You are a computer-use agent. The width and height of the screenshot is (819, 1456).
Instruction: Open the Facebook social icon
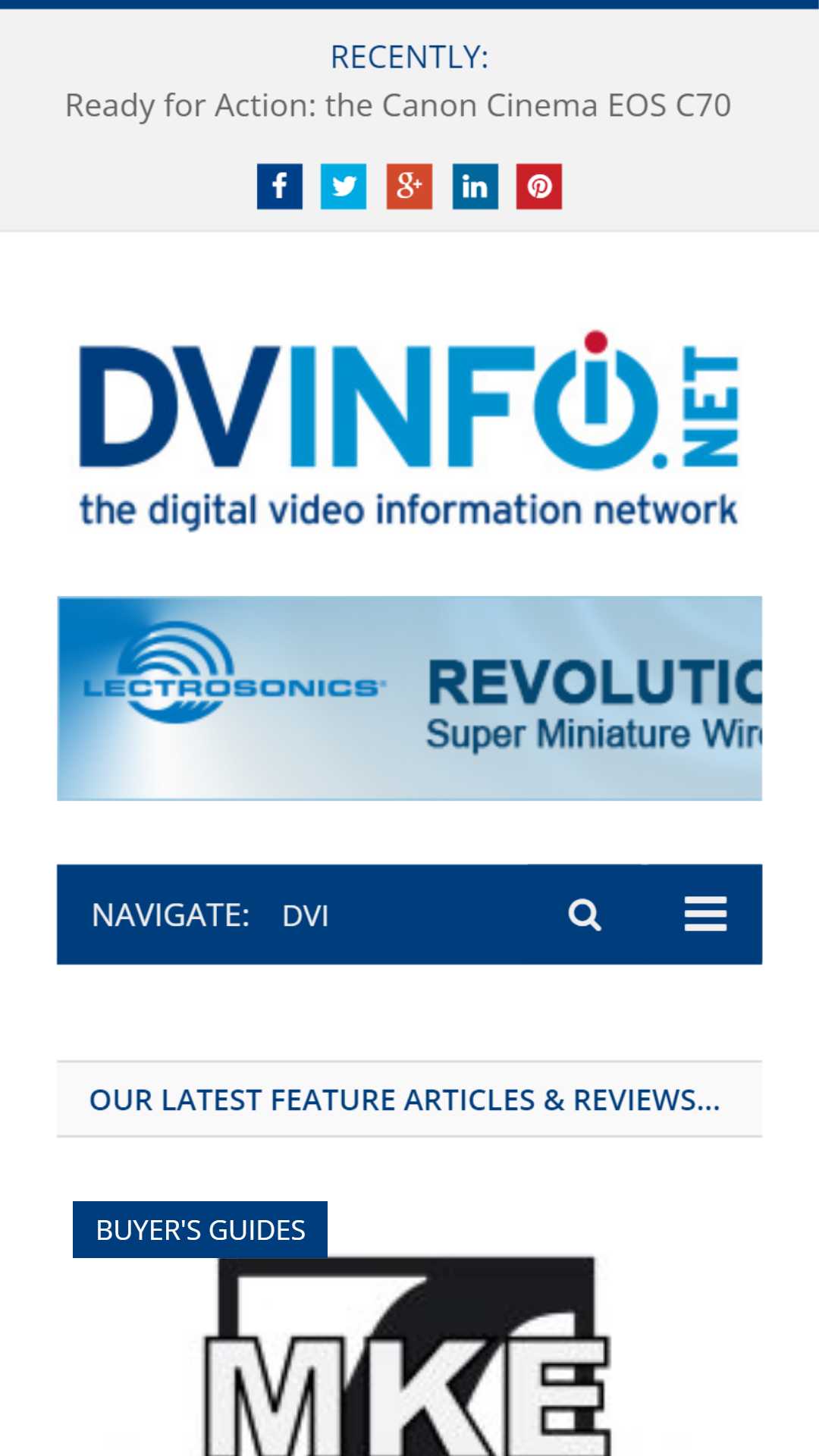point(279,186)
